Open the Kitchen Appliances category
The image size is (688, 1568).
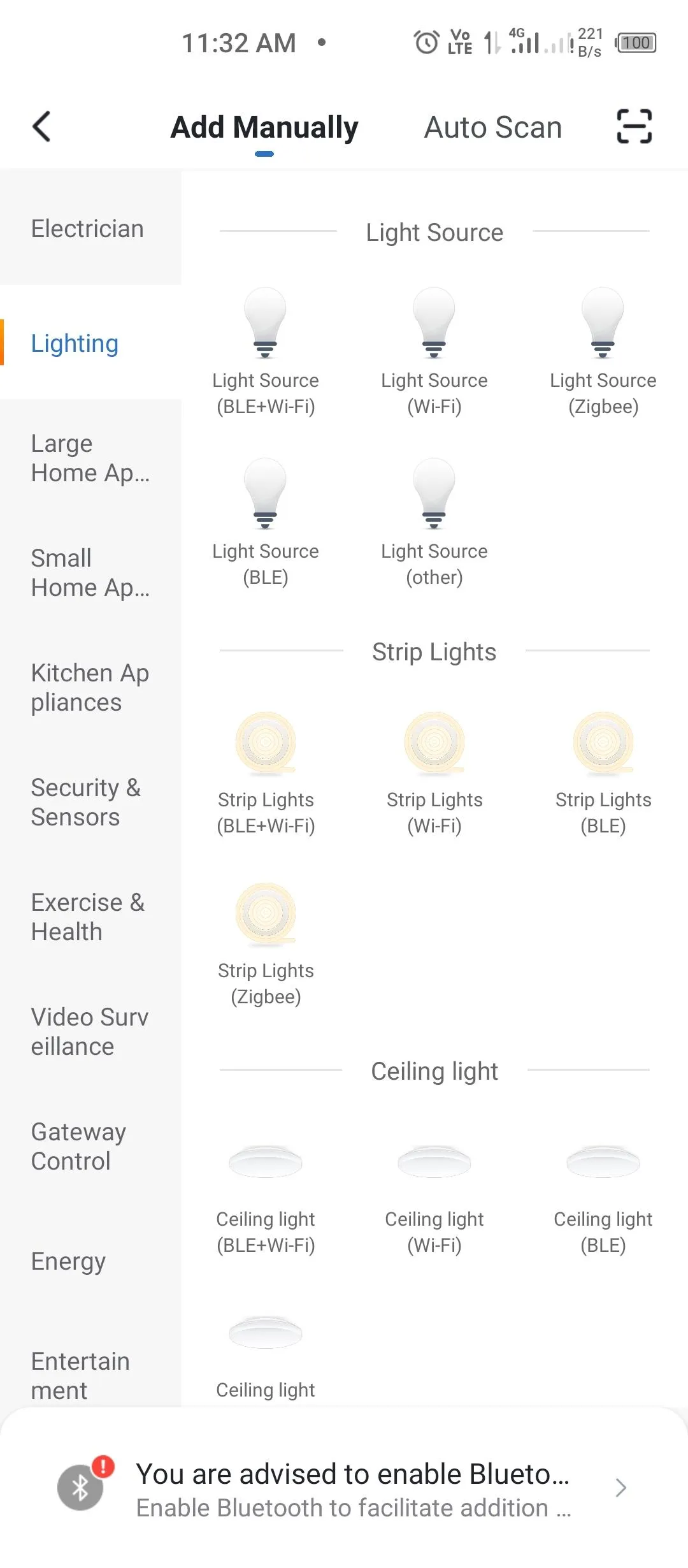(90, 687)
